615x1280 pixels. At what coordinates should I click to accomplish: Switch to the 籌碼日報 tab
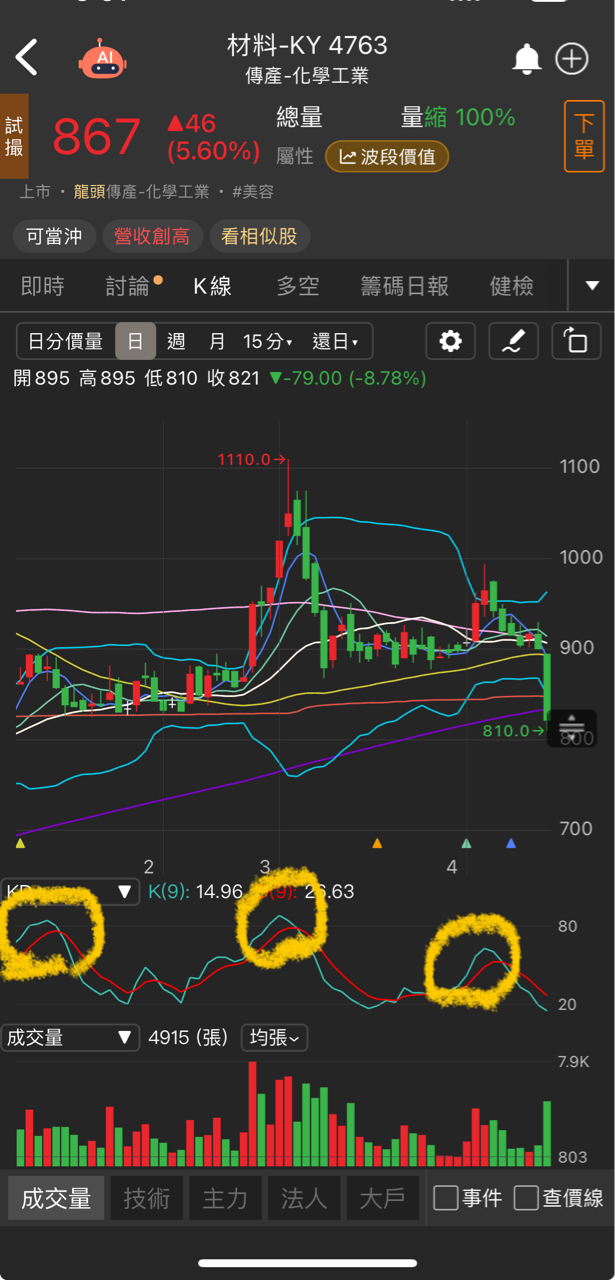tap(404, 287)
